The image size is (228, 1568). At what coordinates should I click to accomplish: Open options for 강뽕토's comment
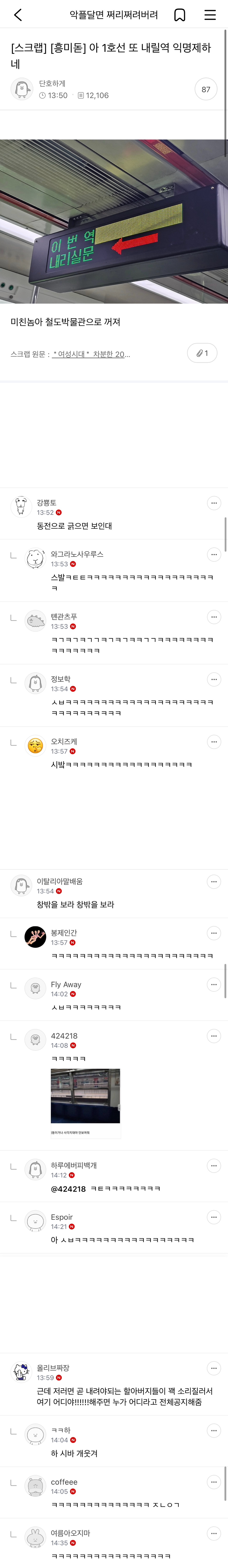point(213,503)
